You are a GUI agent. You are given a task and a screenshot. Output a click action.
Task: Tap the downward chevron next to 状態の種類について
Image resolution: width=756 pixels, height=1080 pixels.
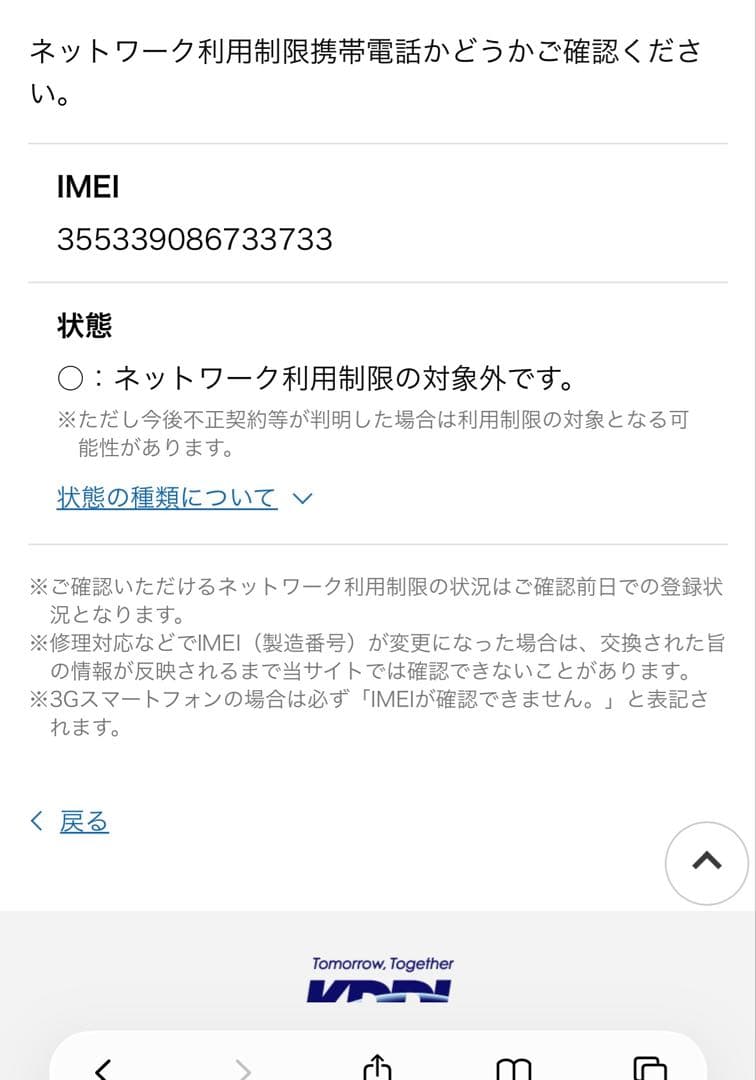tap(302, 497)
